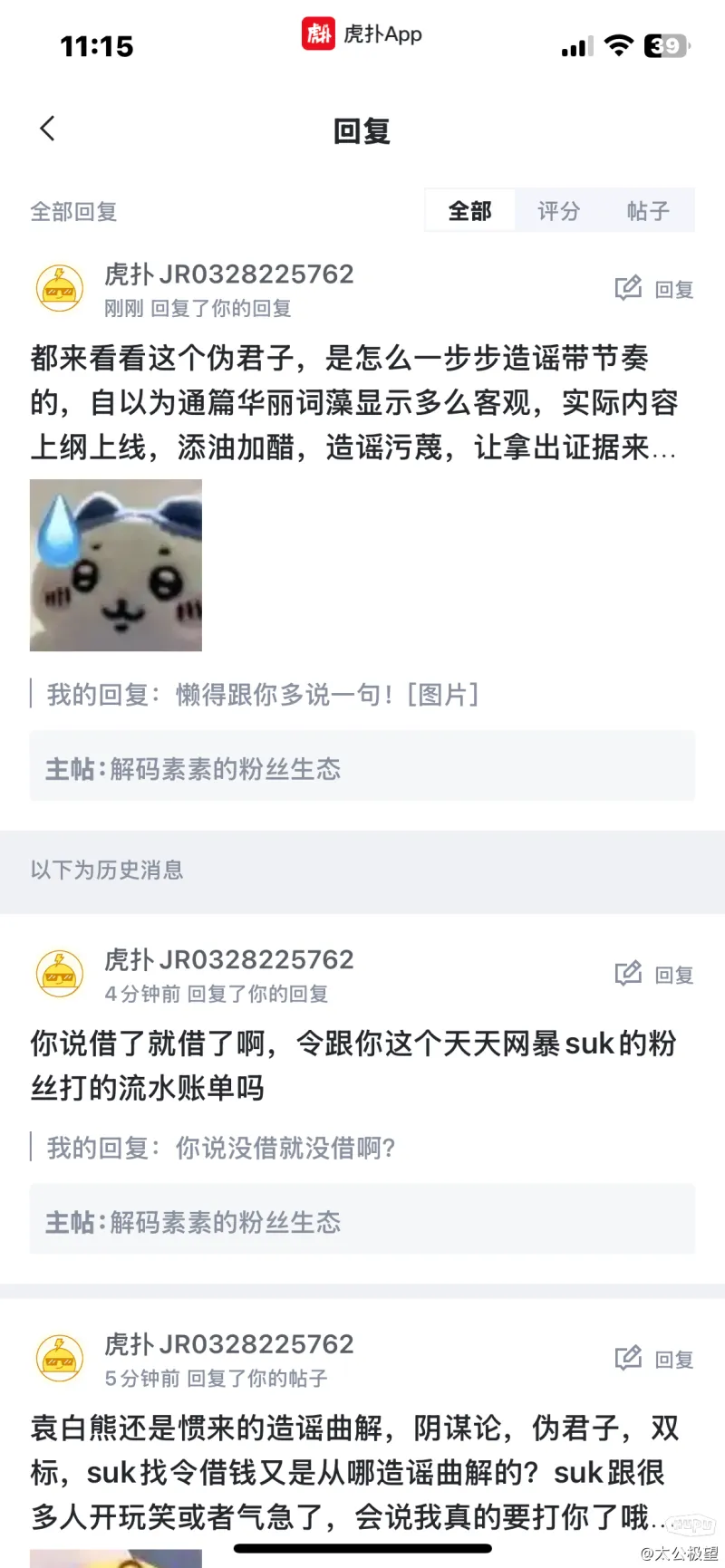Switch to the 评分 tab
Screen dimensions: 725x1568
pyautogui.click(x=558, y=211)
